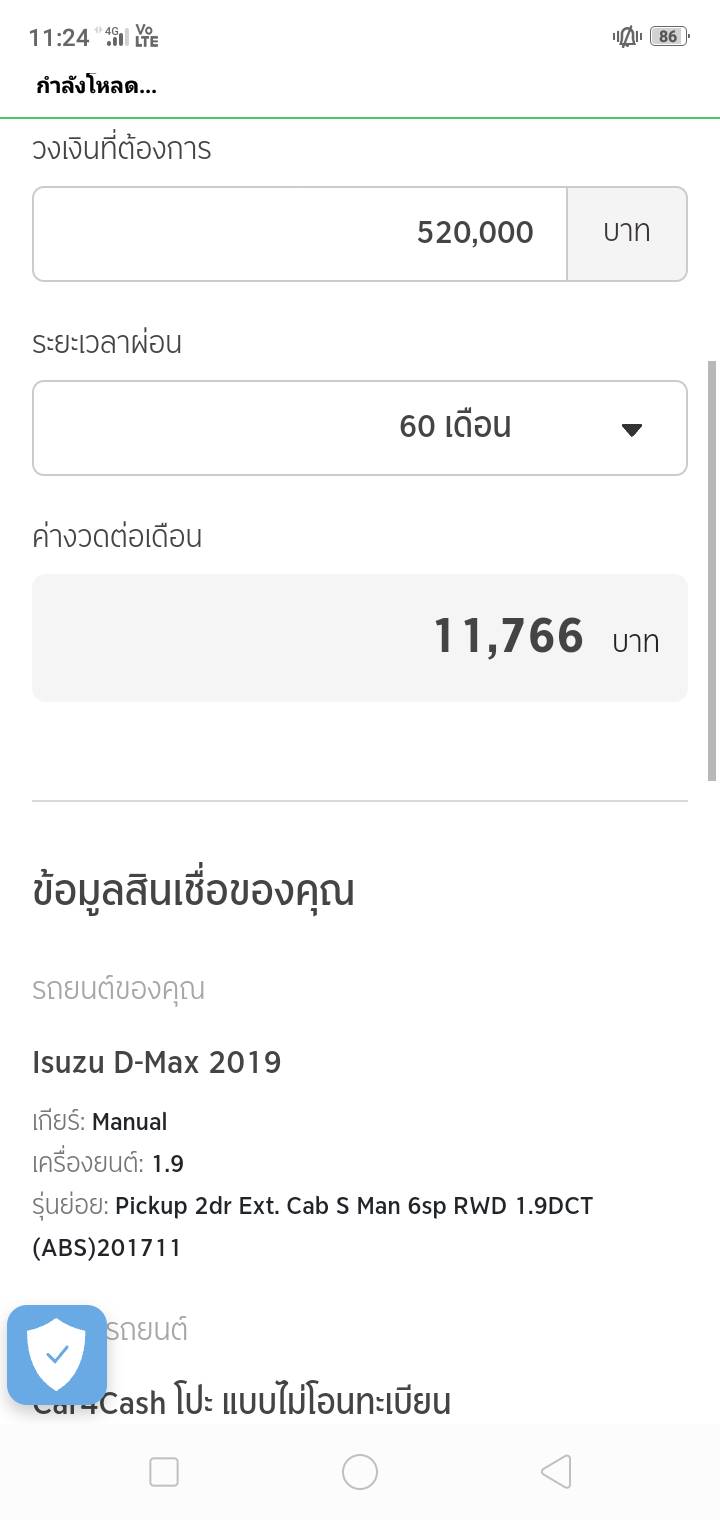
Task: Open the 60 เดือน installment period dropdown
Action: (360, 428)
